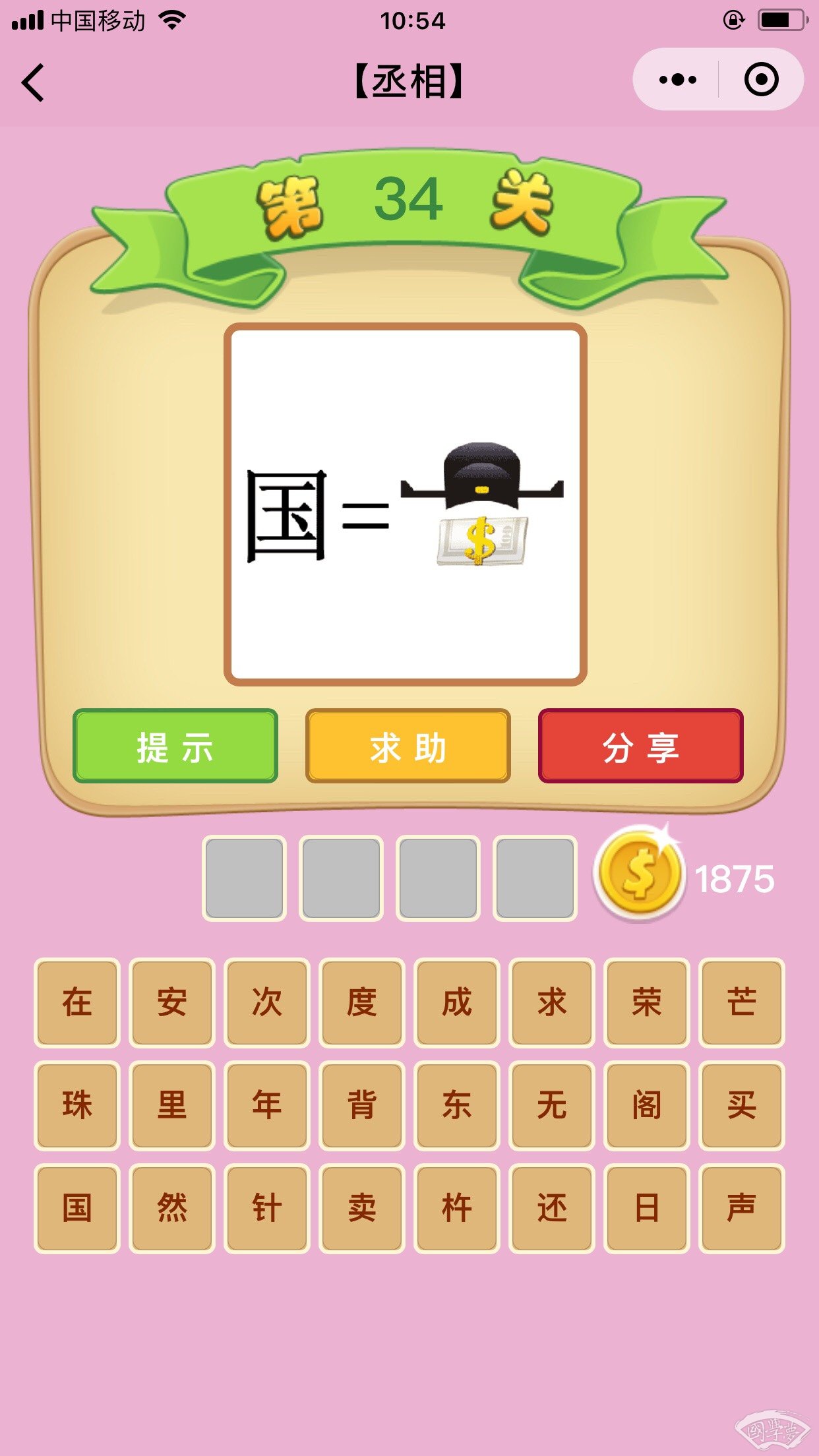
Task: Select the character tile 国
Action: coord(77,1208)
